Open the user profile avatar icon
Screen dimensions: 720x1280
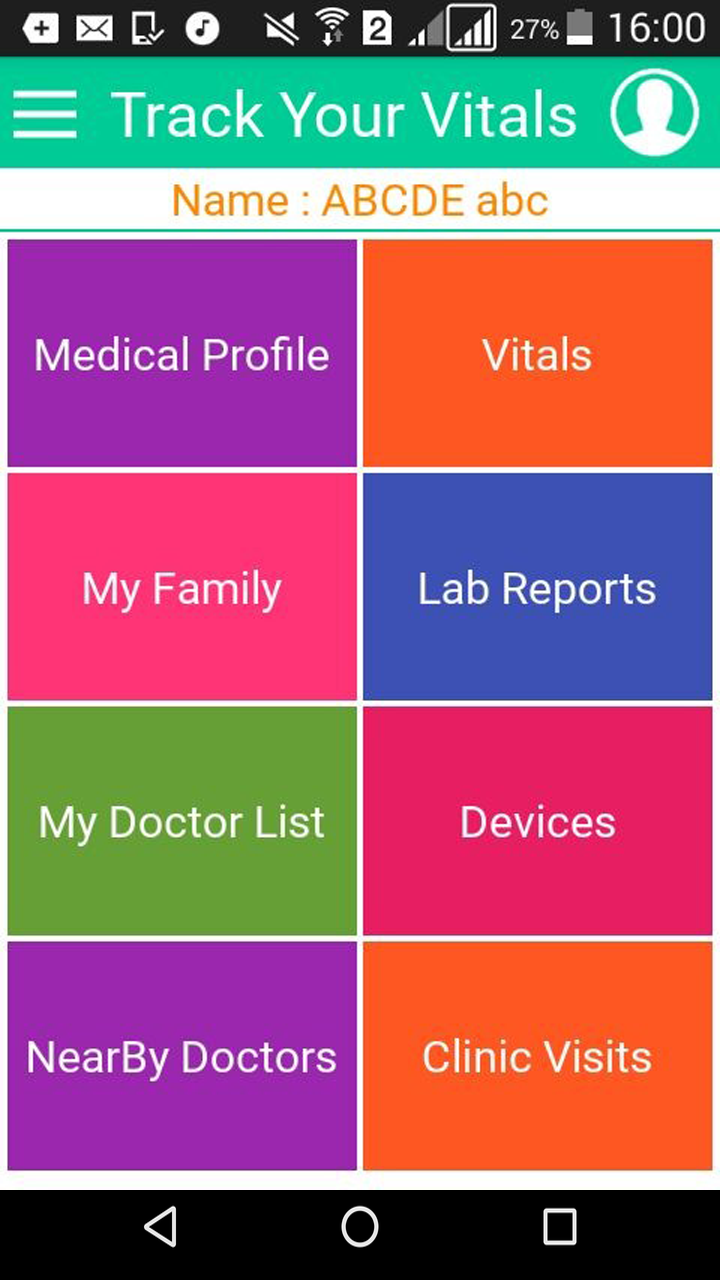655,112
